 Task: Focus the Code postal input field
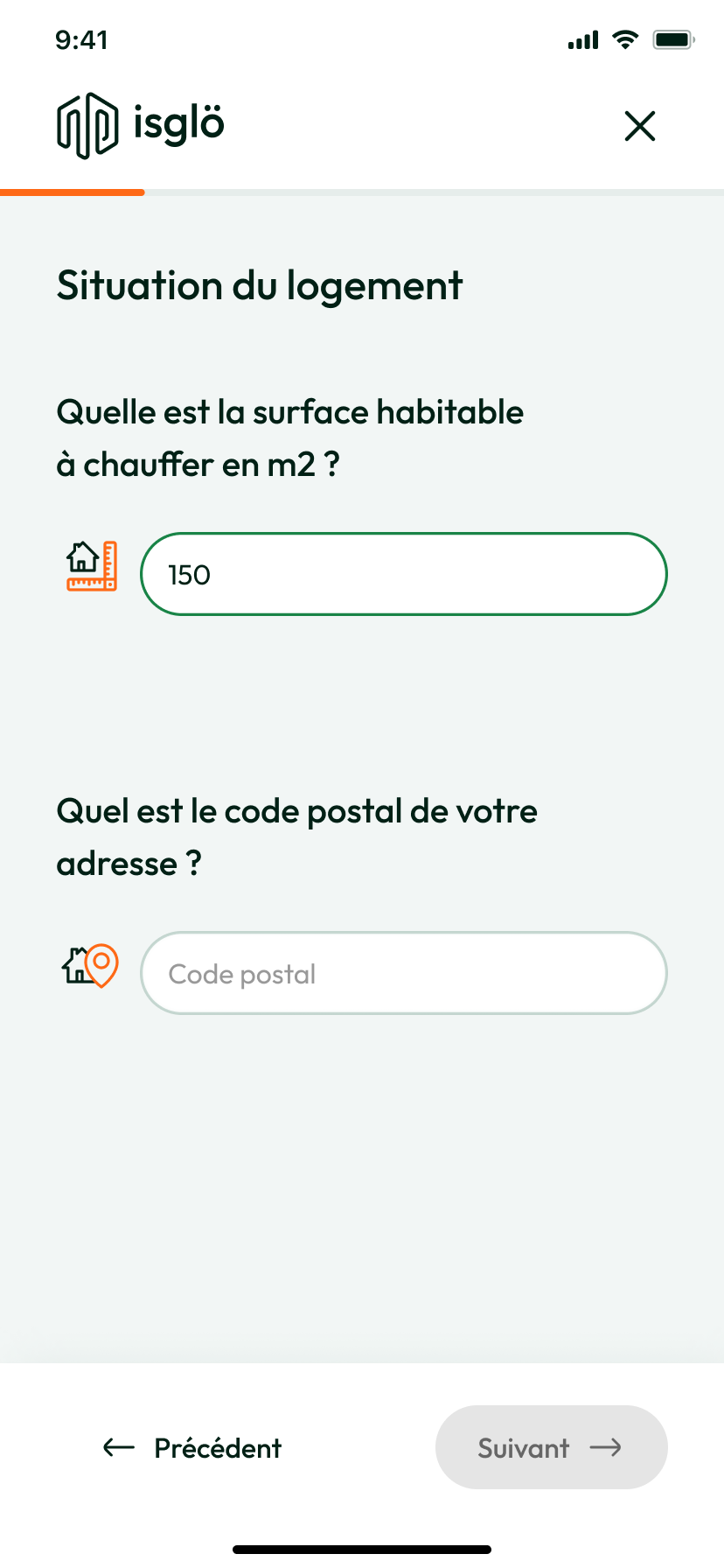tap(404, 973)
